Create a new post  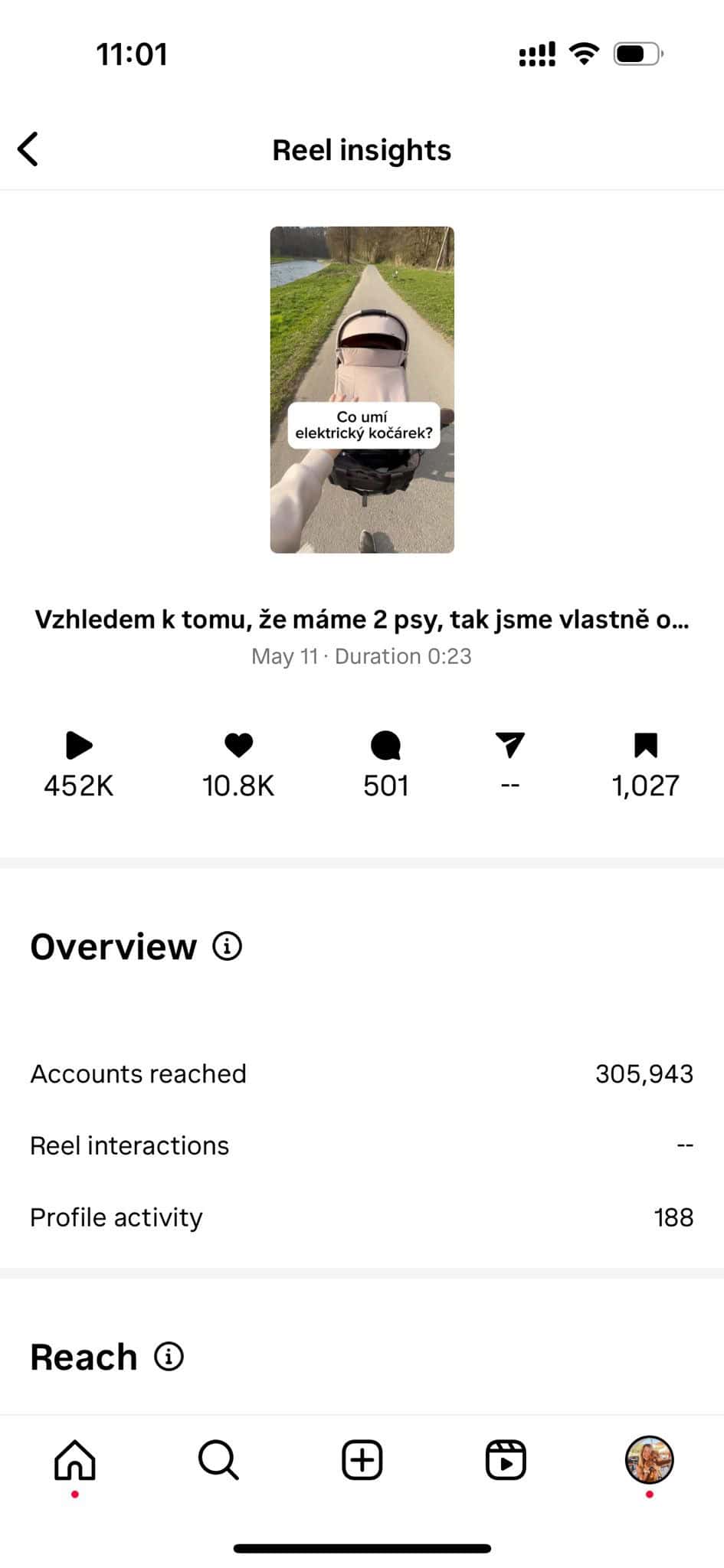point(362,1459)
